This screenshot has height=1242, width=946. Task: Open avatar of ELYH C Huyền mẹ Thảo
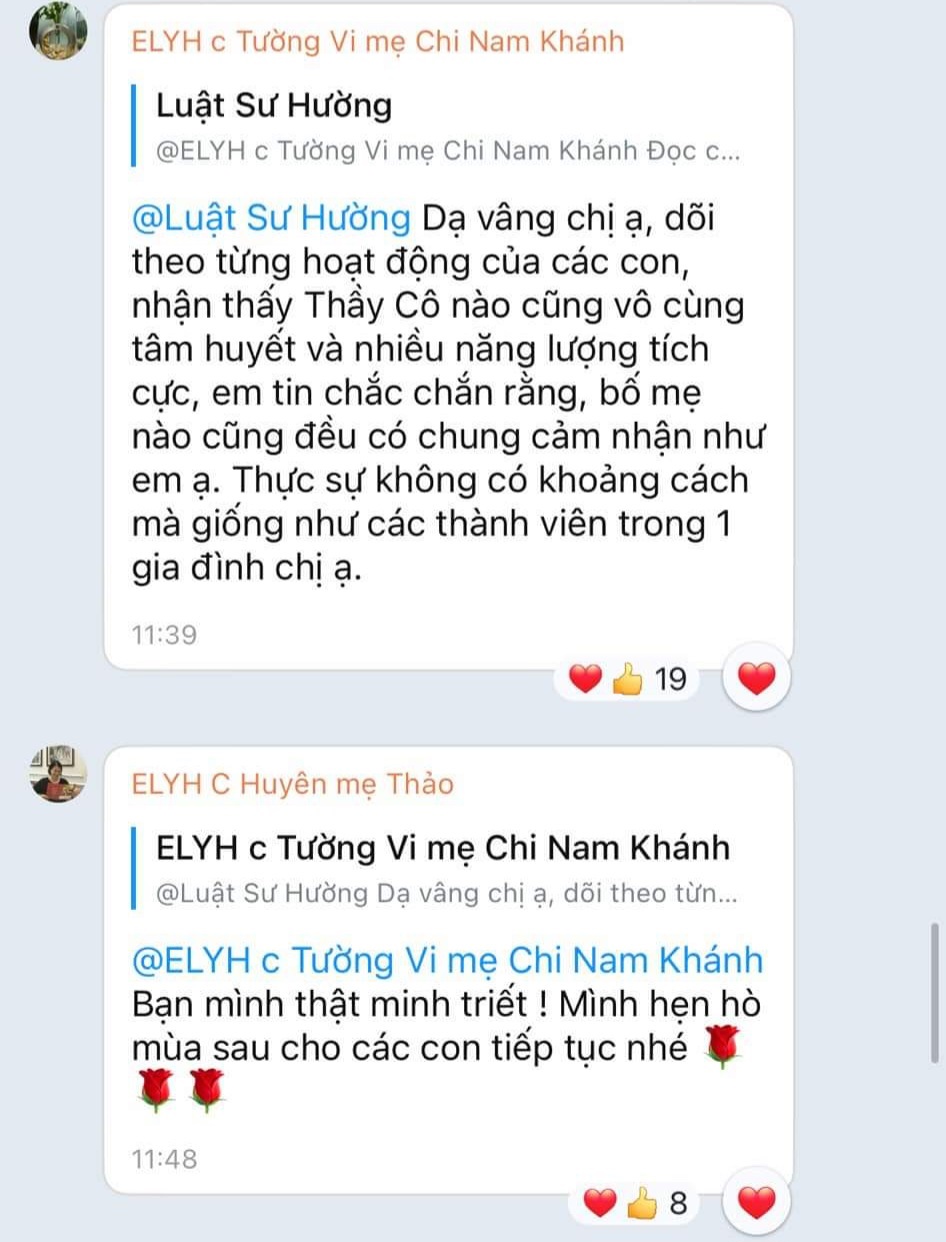point(58,773)
